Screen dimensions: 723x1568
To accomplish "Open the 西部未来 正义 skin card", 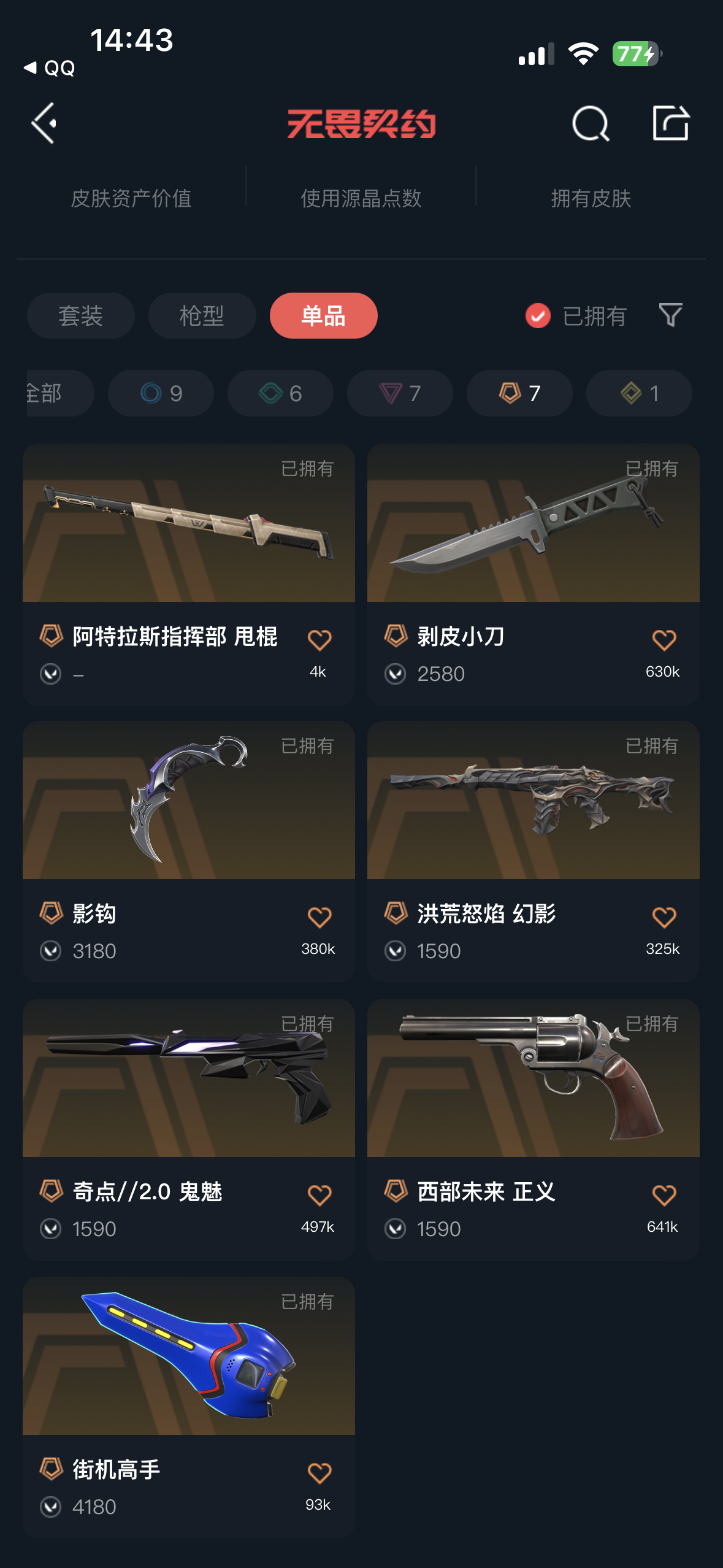I will click(534, 1129).
